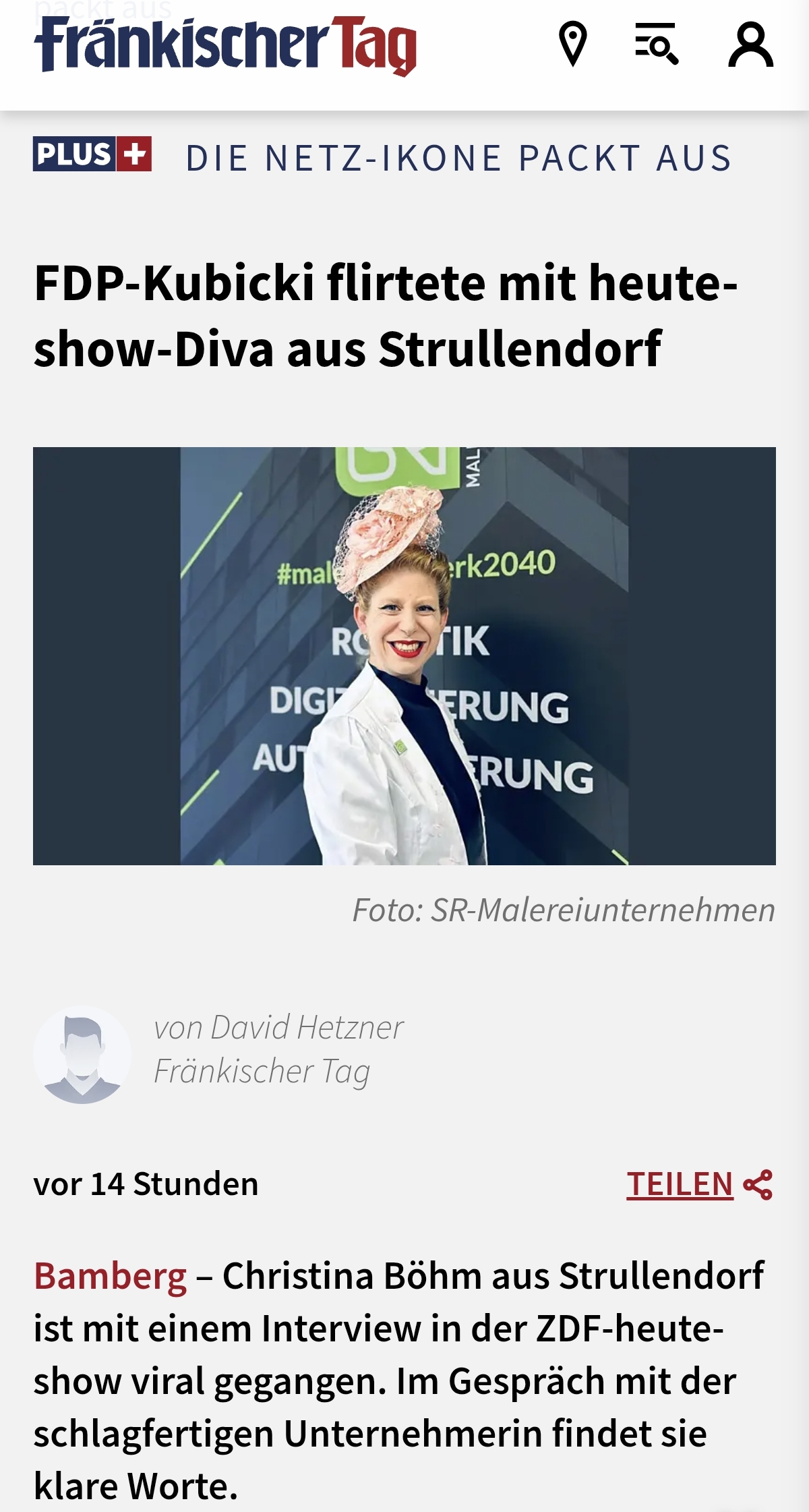Share the article via TEILEN
This screenshot has width=809, height=1512.
[699, 1184]
